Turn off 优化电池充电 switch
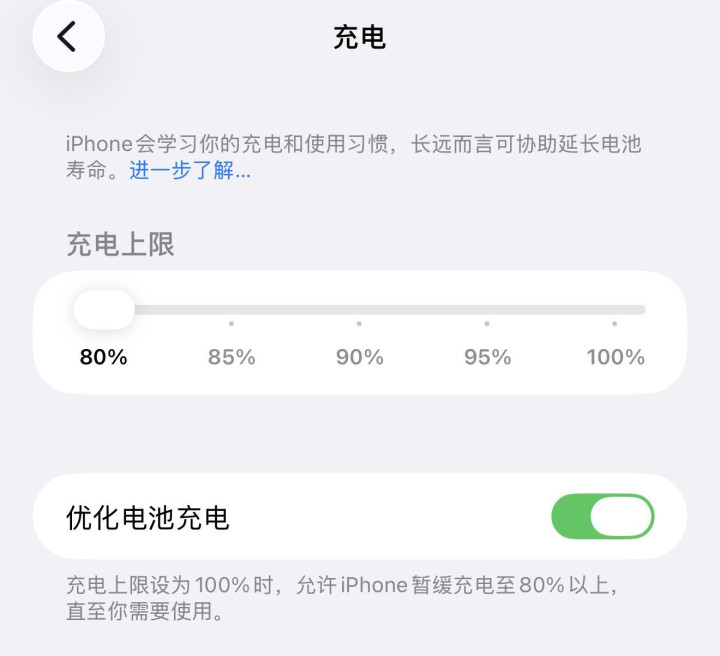This screenshot has width=720, height=656. coord(602,517)
